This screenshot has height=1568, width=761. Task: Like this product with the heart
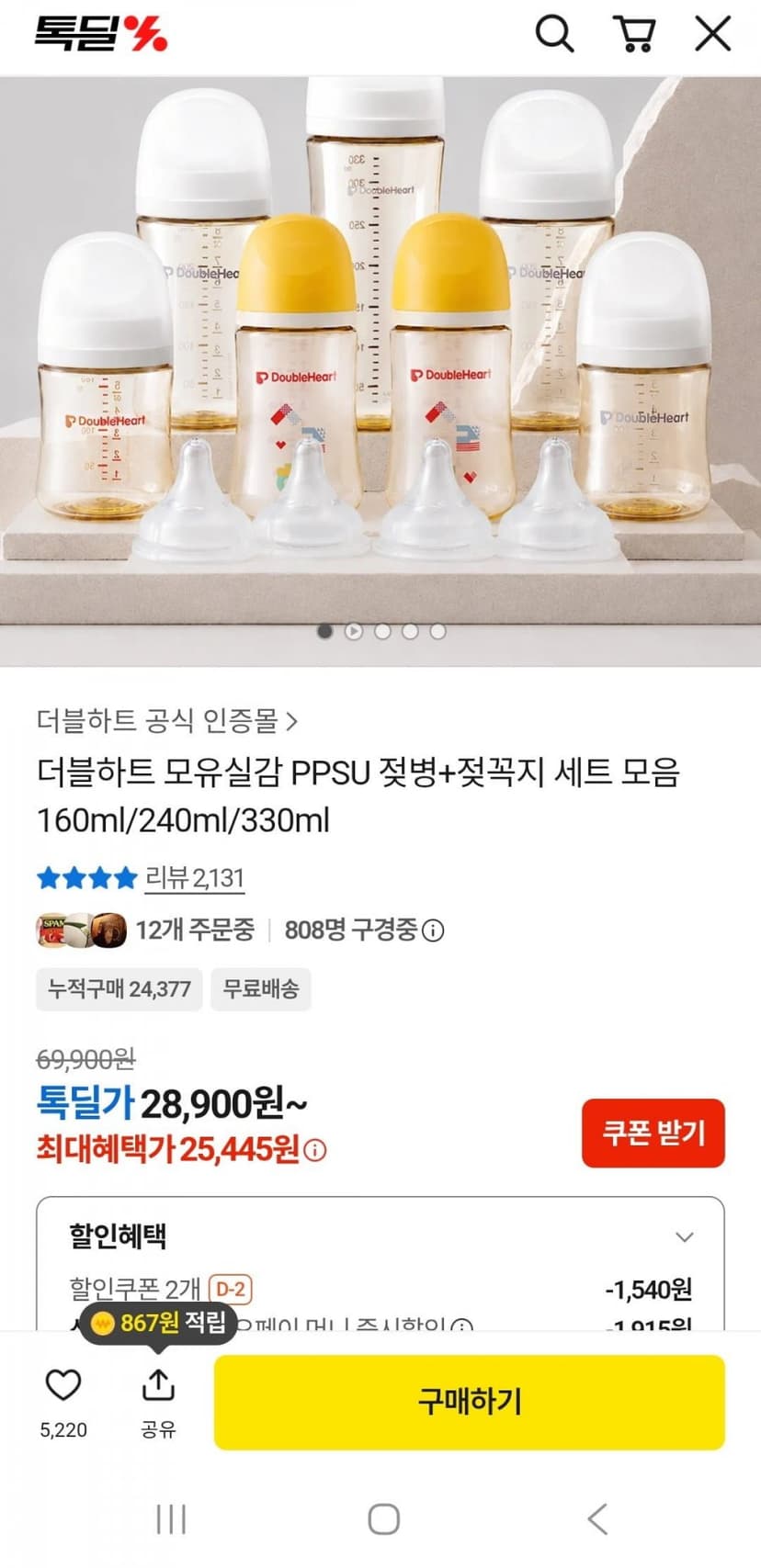[x=63, y=1385]
